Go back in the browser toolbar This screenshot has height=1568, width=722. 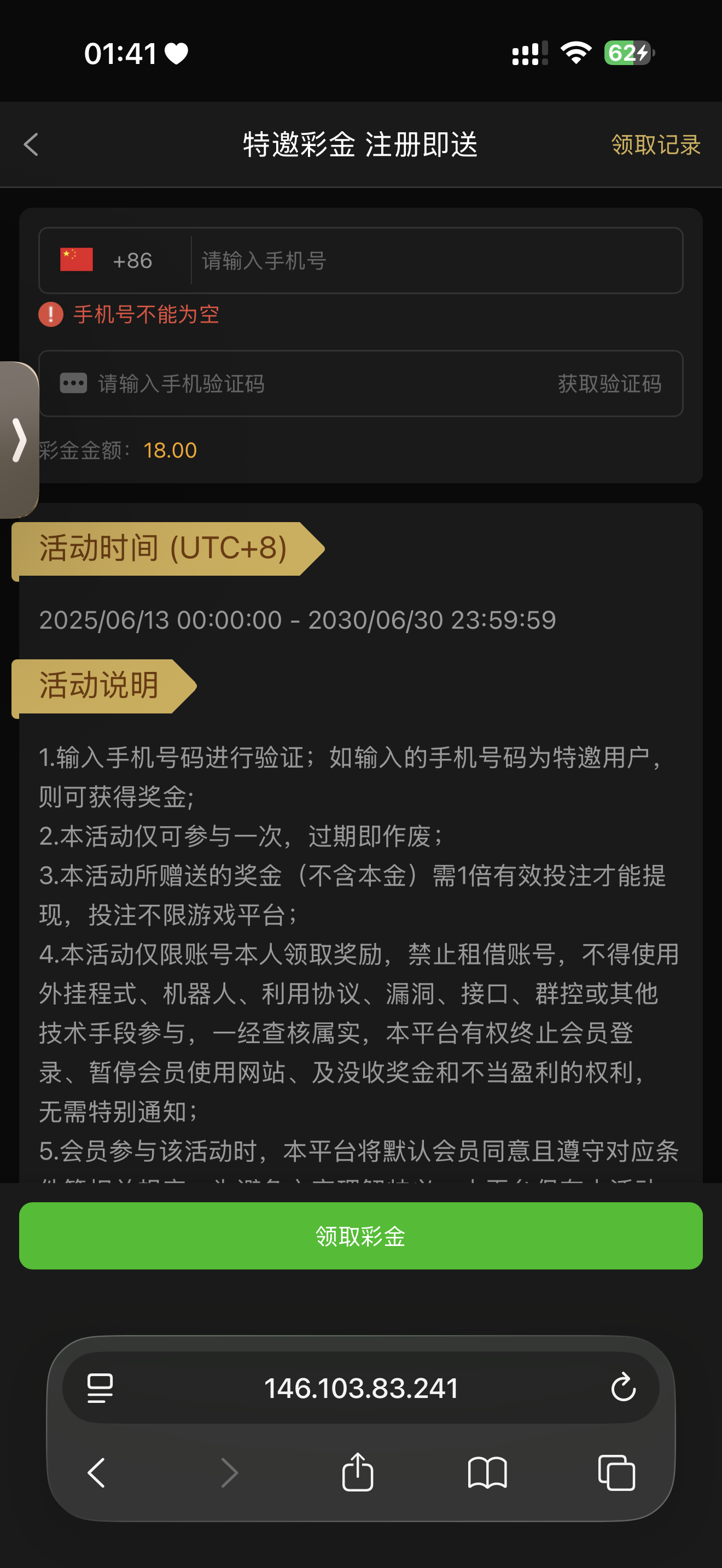pyautogui.click(x=97, y=1472)
